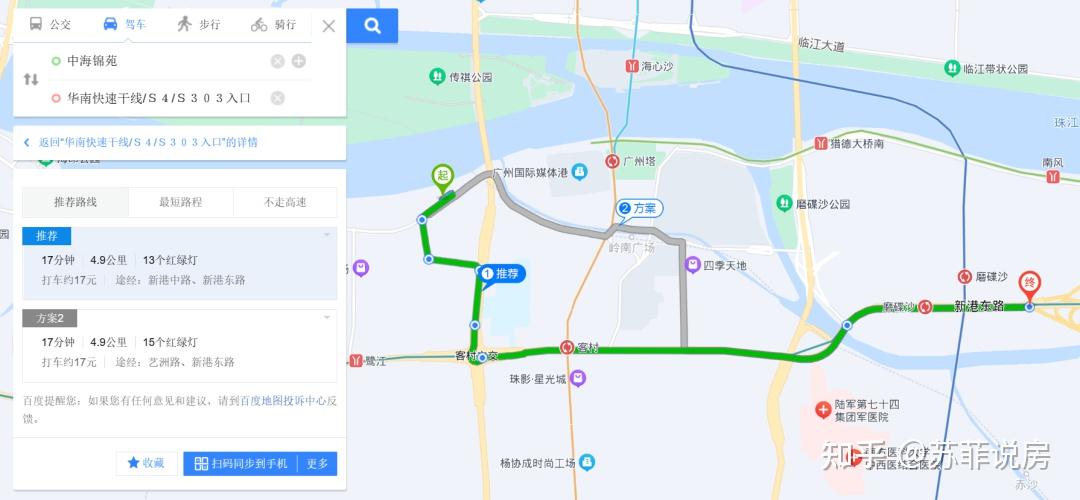Switch to 骑行 cycling directions

coord(273,25)
